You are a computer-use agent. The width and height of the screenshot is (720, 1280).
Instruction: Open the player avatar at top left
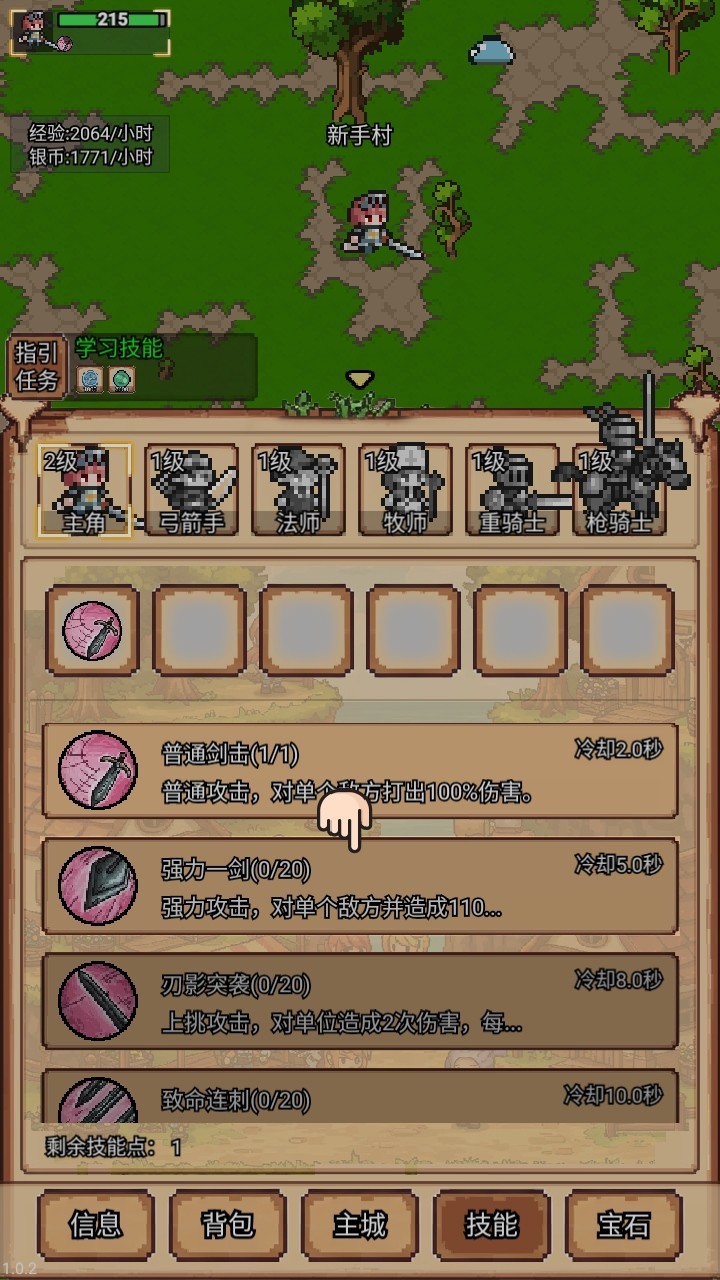[36, 31]
